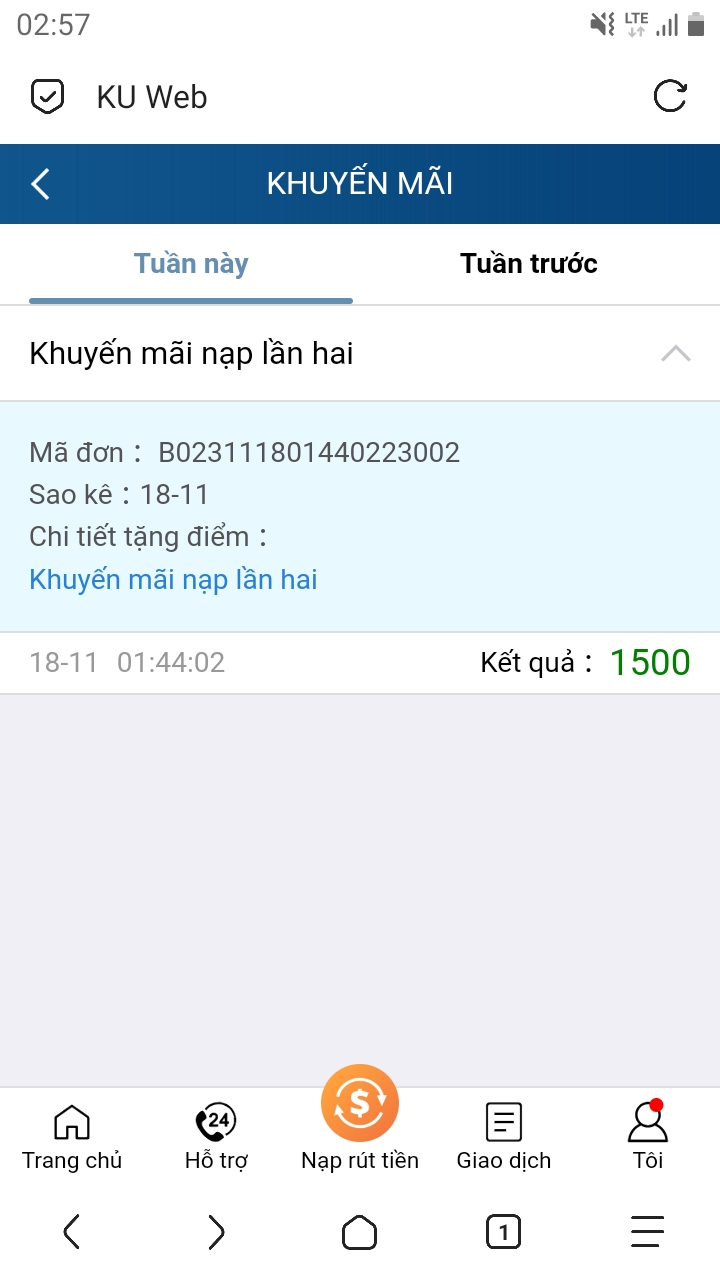This screenshot has width=720, height=1280.
Task: Select the Hỗ trợ 24h support icon
Action: [x=215, y=1122]
